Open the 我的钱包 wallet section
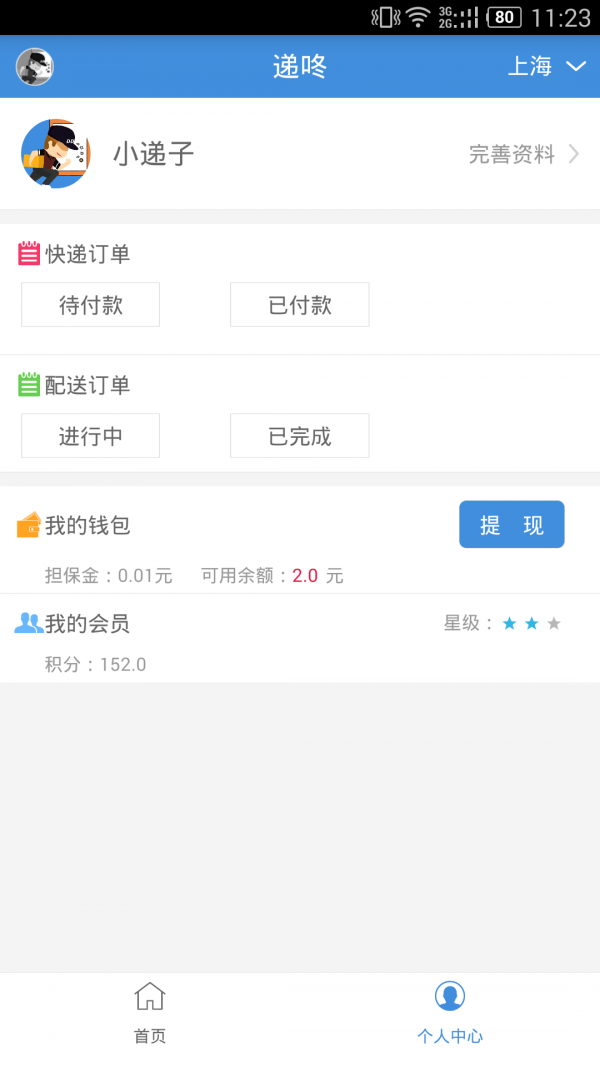This screenshot has width=600, height=1067. click(88, 525)
